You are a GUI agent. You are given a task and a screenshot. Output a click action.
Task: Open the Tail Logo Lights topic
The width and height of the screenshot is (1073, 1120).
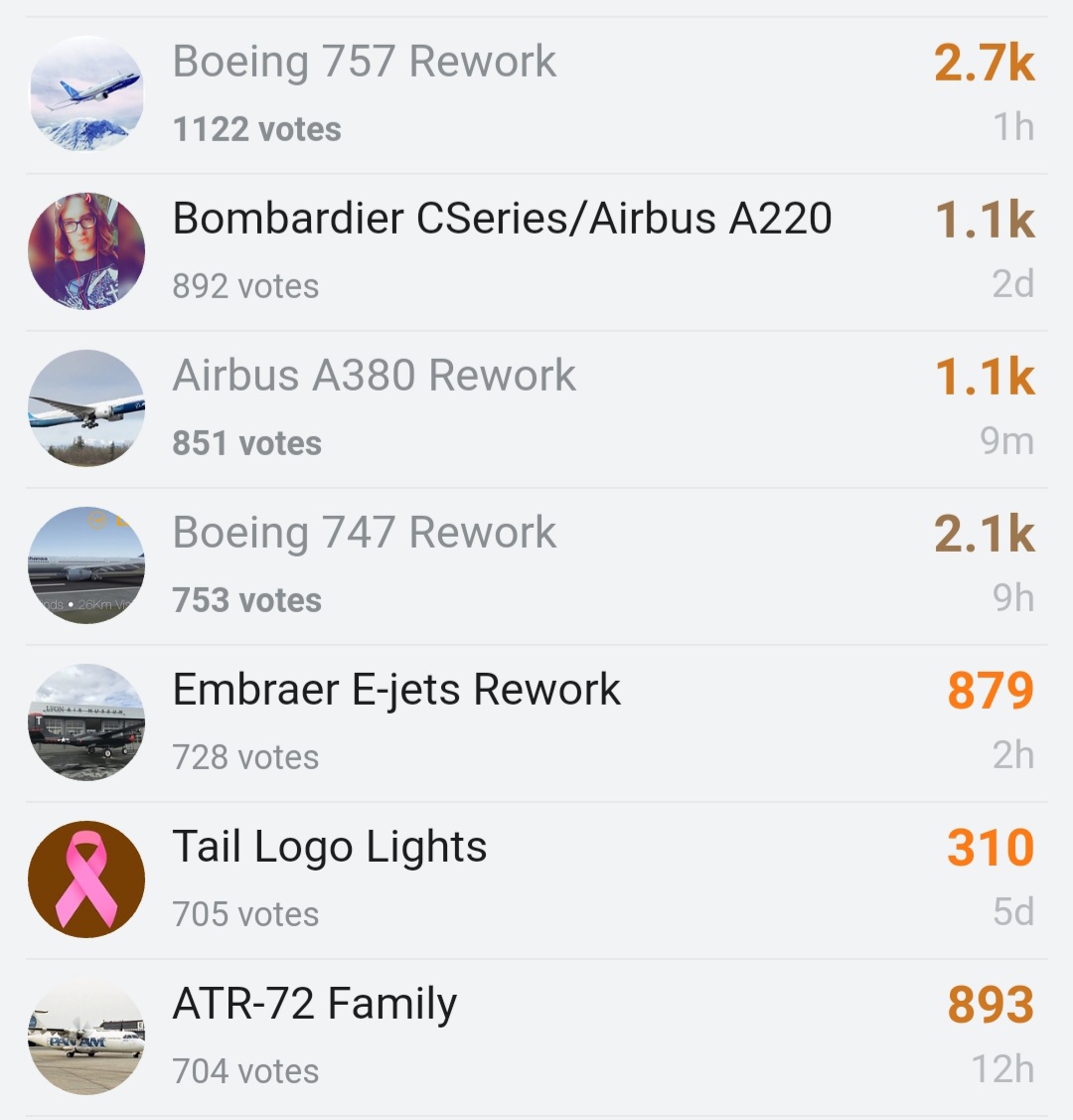point(330,847)
